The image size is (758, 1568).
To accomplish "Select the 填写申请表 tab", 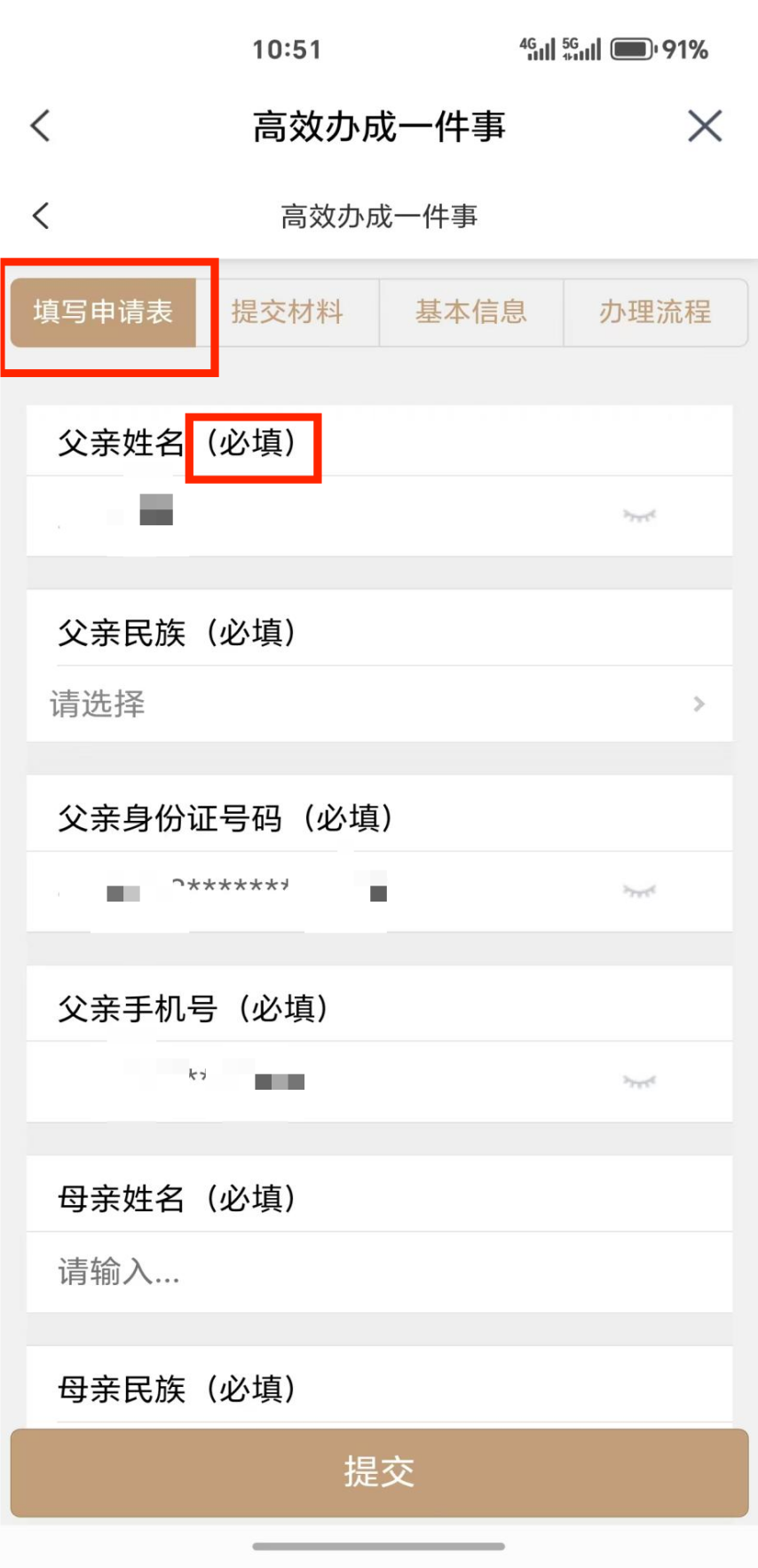I will click(103, 312).
